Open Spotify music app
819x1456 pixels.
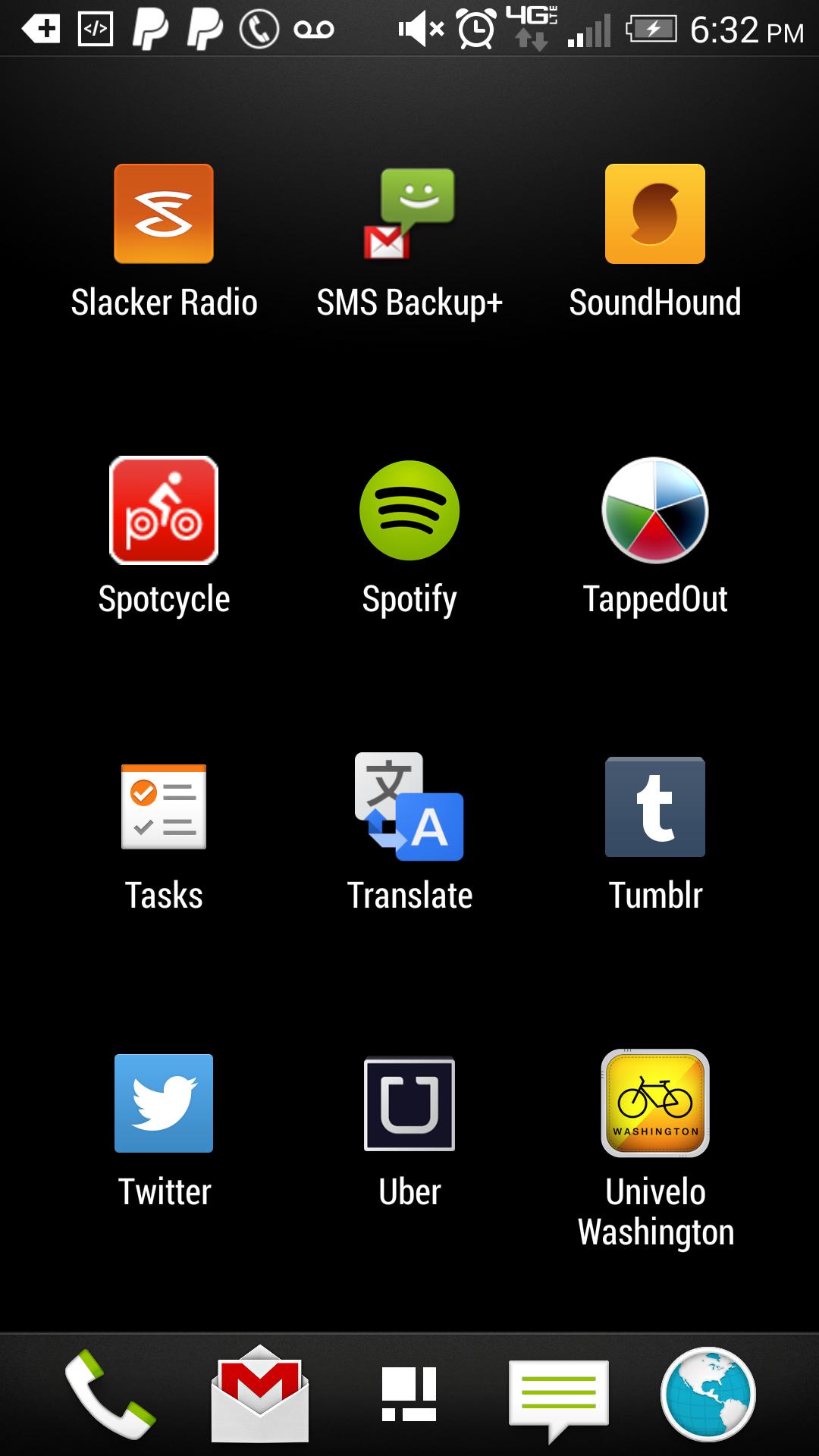coord(409,510)
